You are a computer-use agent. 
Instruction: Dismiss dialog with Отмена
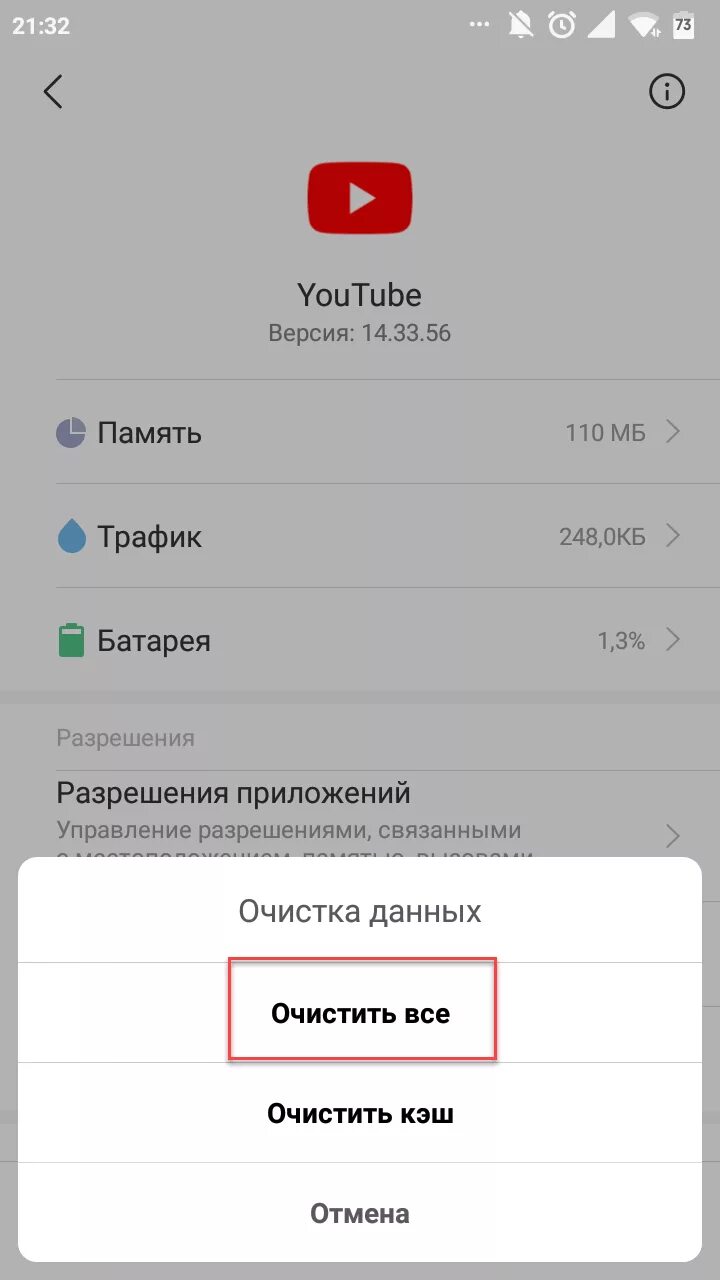pyautogui.click(x=360, y=1213)
